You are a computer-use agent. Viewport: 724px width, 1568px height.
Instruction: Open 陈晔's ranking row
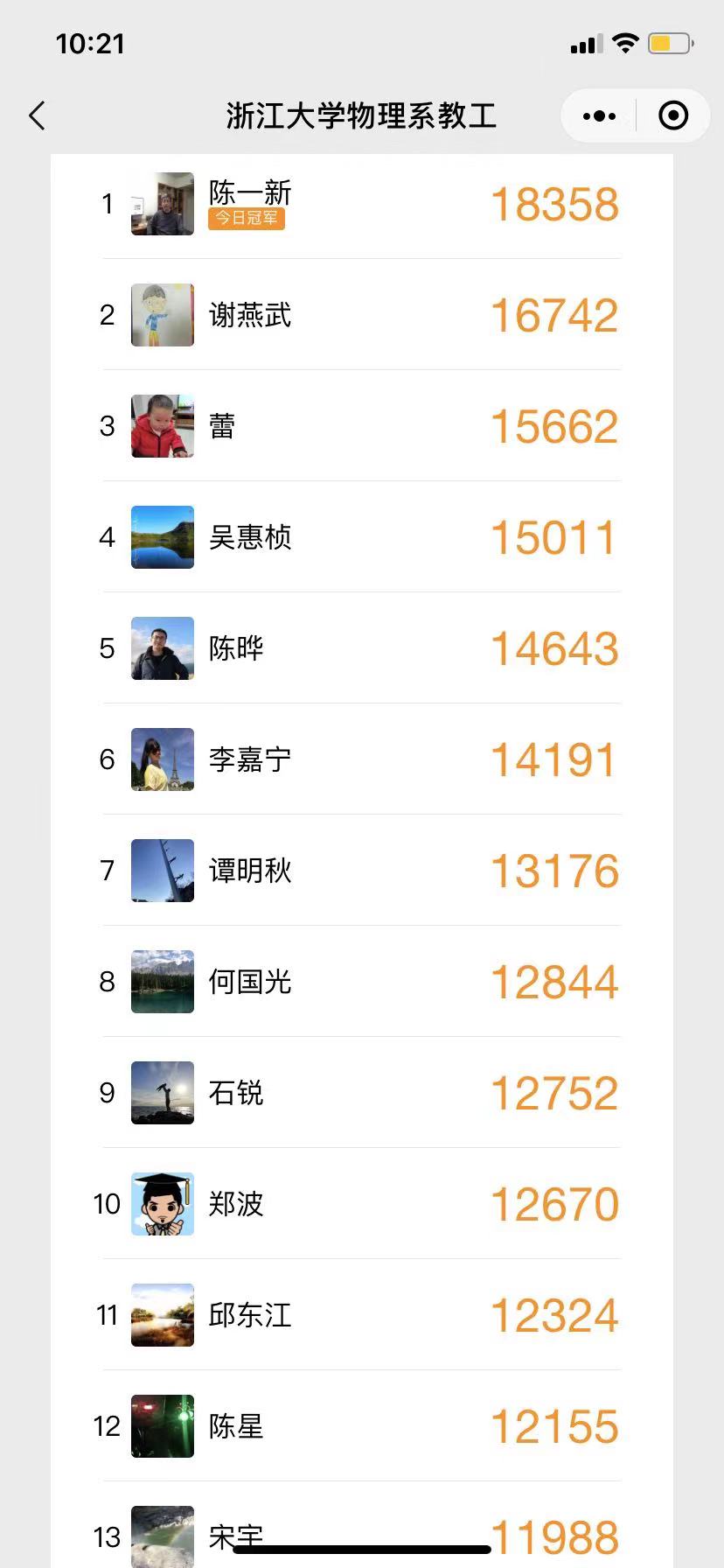click(361, 648)
